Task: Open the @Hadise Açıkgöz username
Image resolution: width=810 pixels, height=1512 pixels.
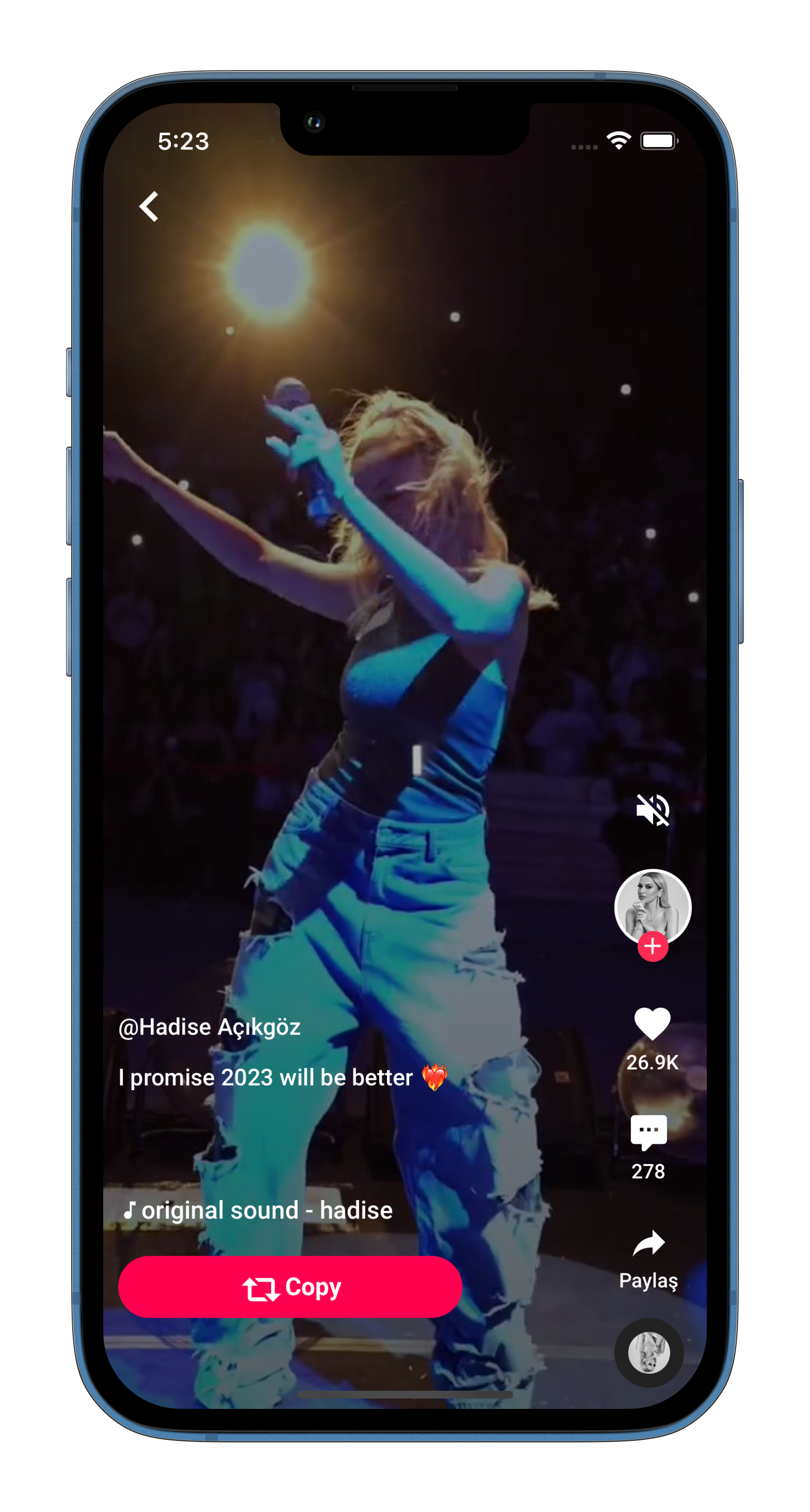Action: (209, 1027)
